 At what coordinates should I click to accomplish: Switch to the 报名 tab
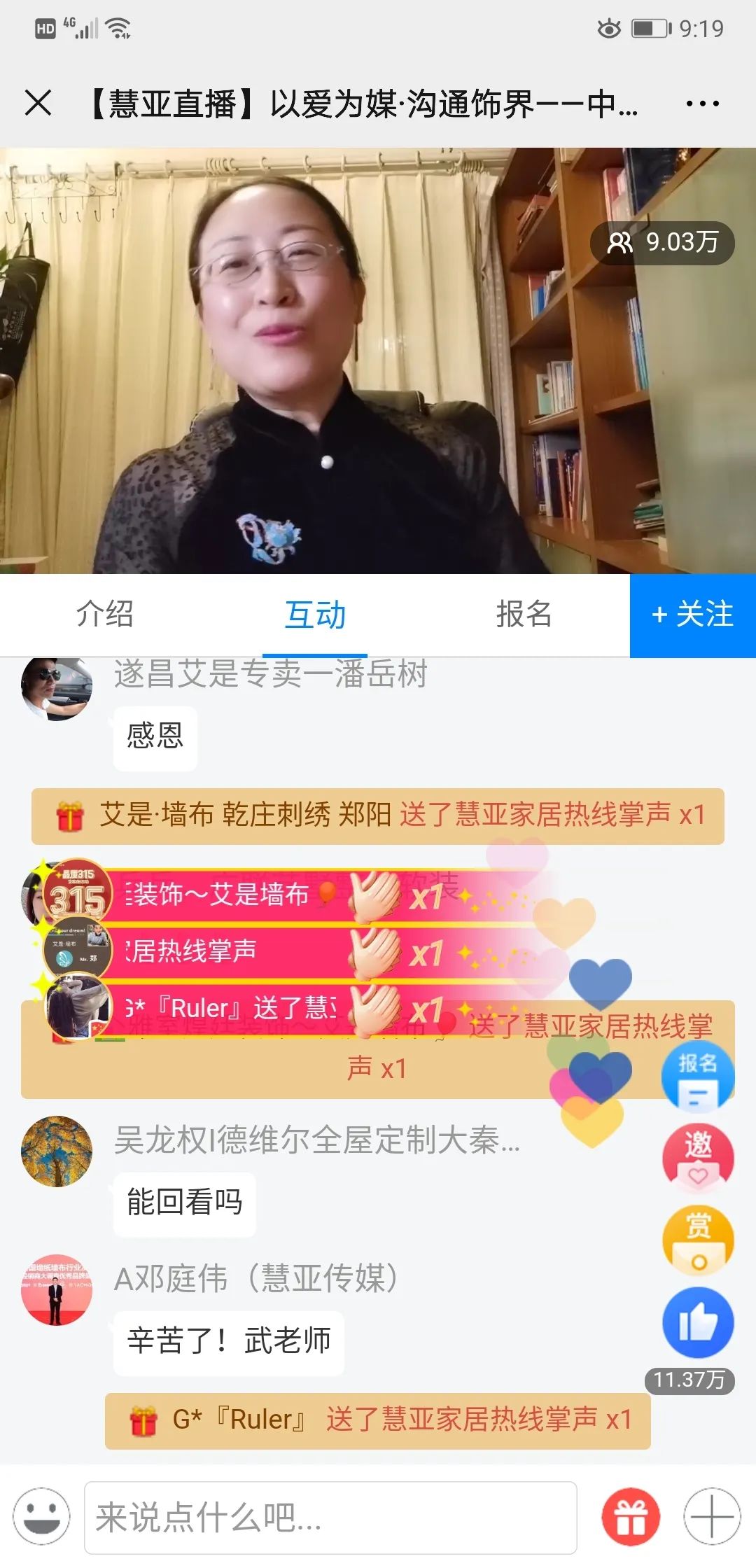tap(524, 614)
